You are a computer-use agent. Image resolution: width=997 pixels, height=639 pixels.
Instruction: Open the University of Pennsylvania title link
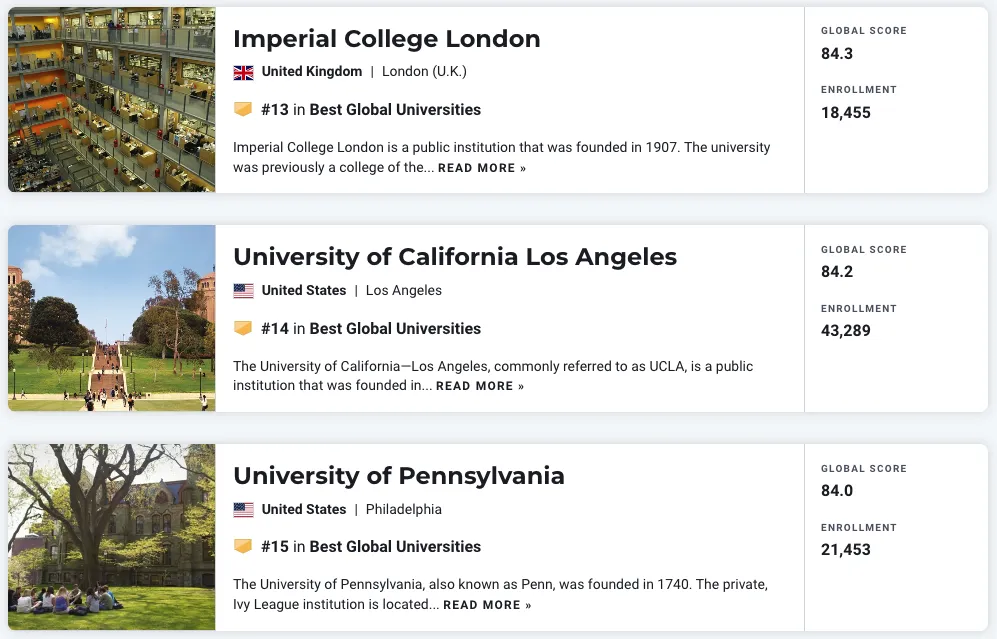(x=398, y=475)
